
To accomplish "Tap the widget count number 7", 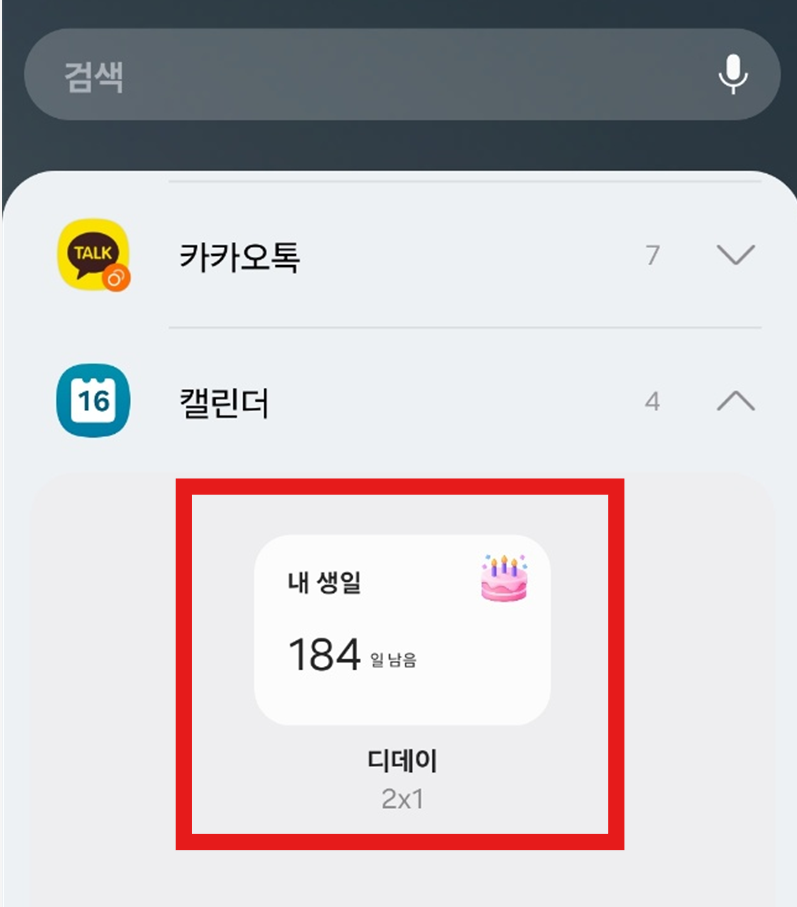I will pyautogui.click(x=652, y=256).
